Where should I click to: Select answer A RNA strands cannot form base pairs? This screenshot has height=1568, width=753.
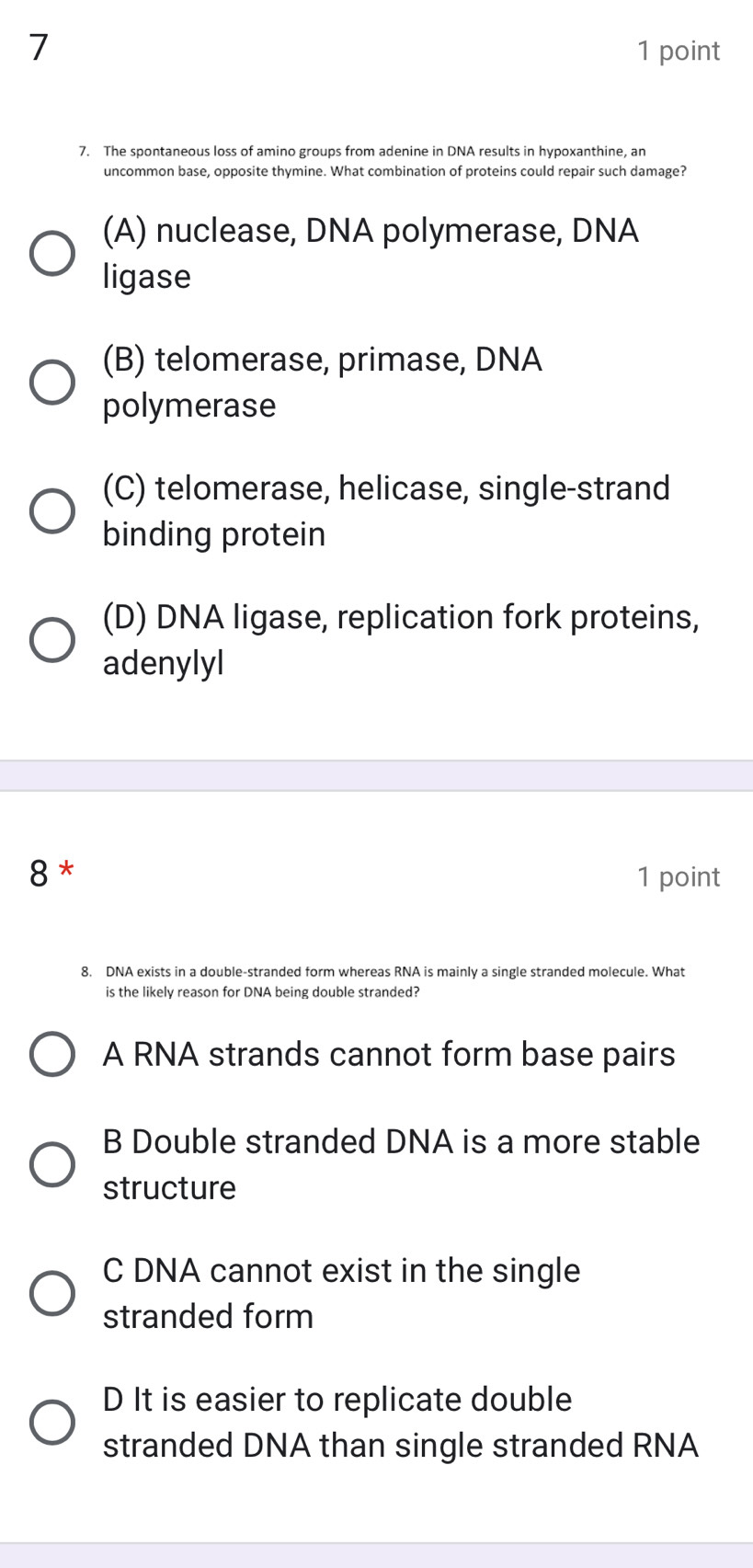click(52, 1054)
